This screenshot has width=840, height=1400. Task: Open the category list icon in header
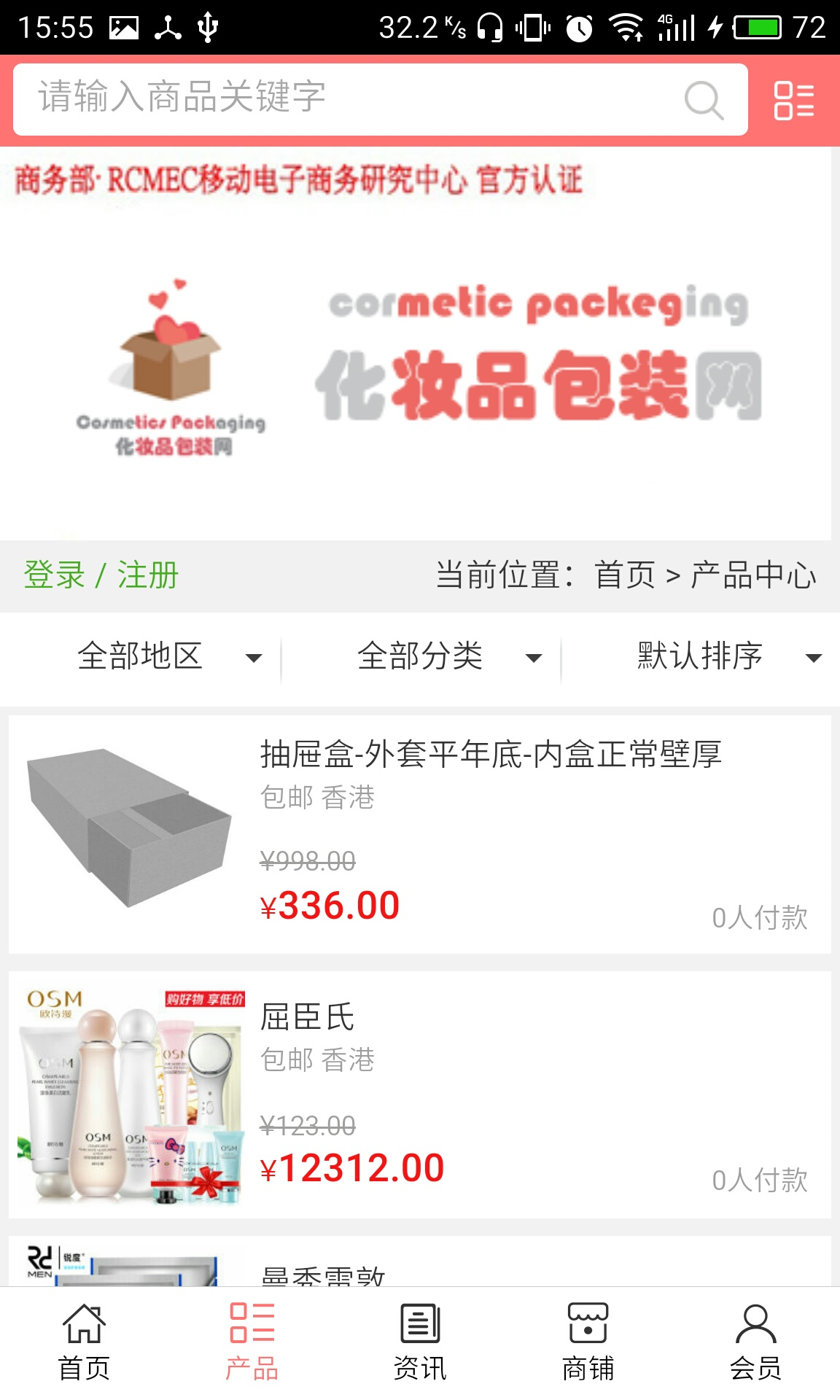pyautogui.click(x=794, y=100)
